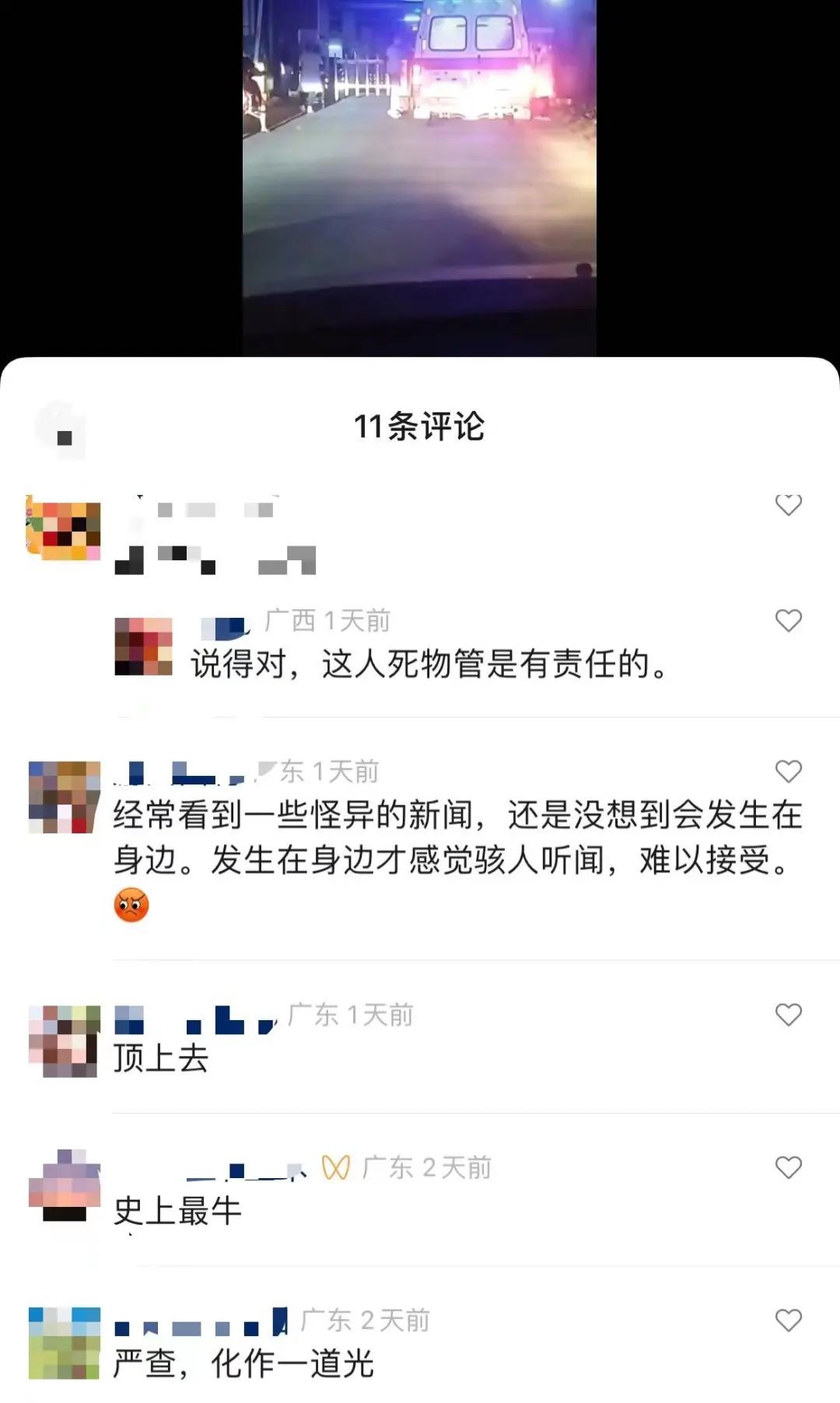
Task: Like the "顶上去" comment
Action: pos(788,1015)
